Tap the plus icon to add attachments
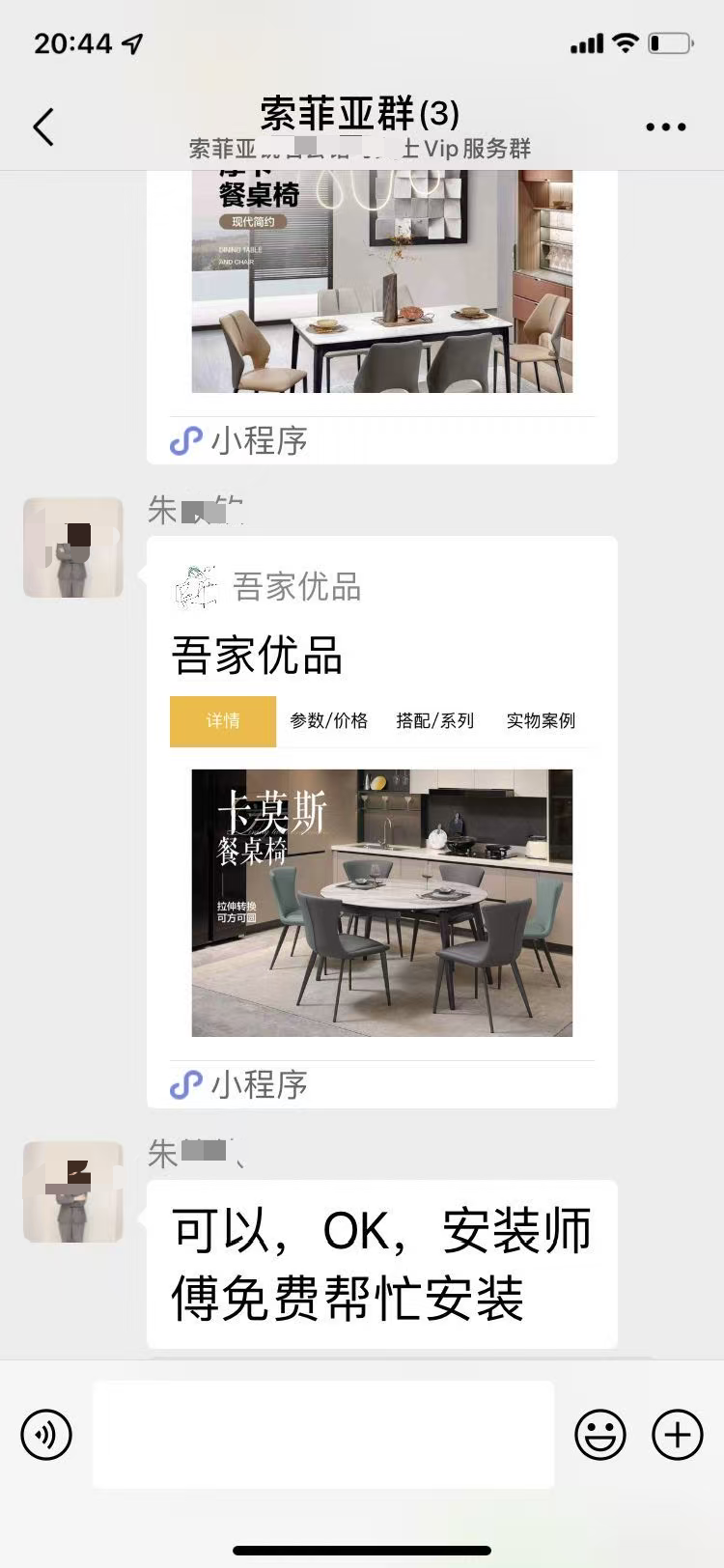Viewport: 724px width, 1568px height. (x=676, y=1436)
